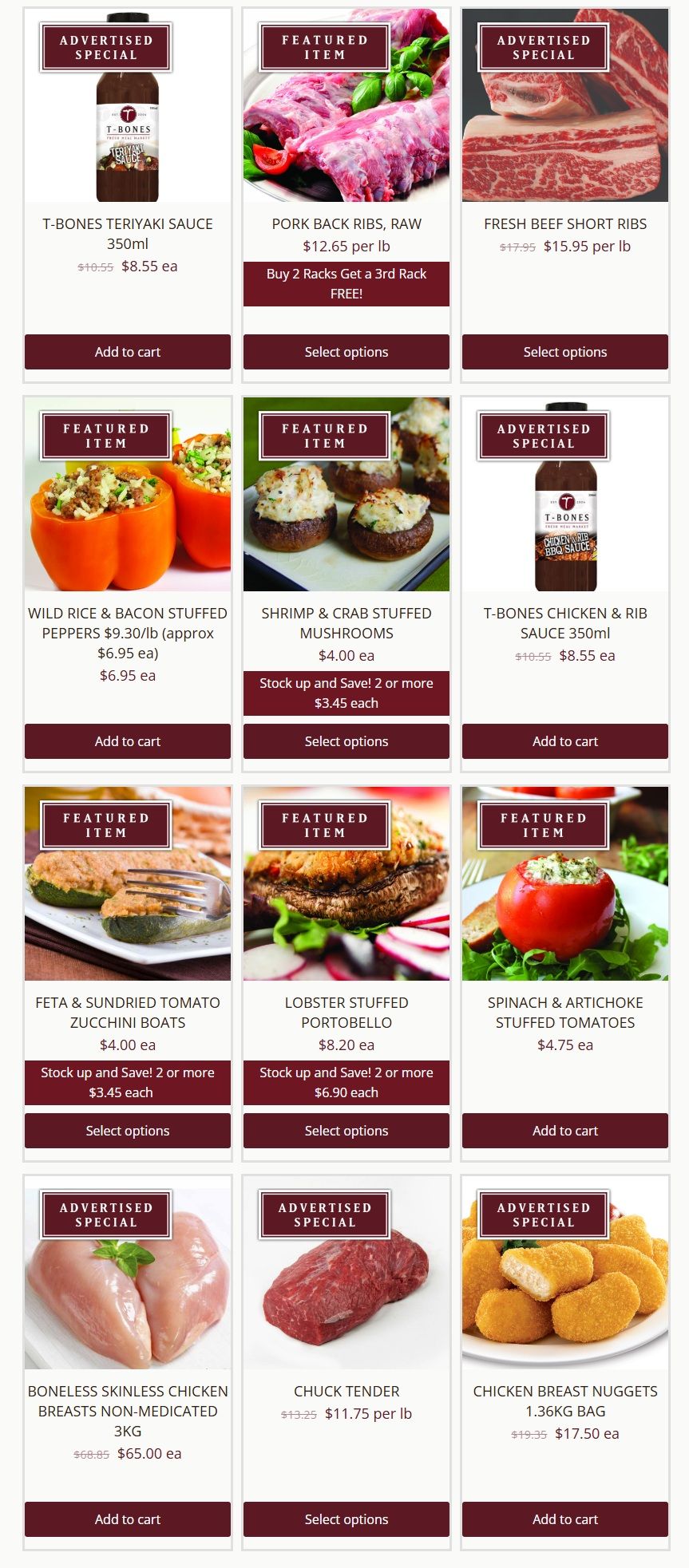689x1568 pixels.
Task: Select options for Shrimp & Crab Stuffed Mushrooms
Action: [346, 741]
